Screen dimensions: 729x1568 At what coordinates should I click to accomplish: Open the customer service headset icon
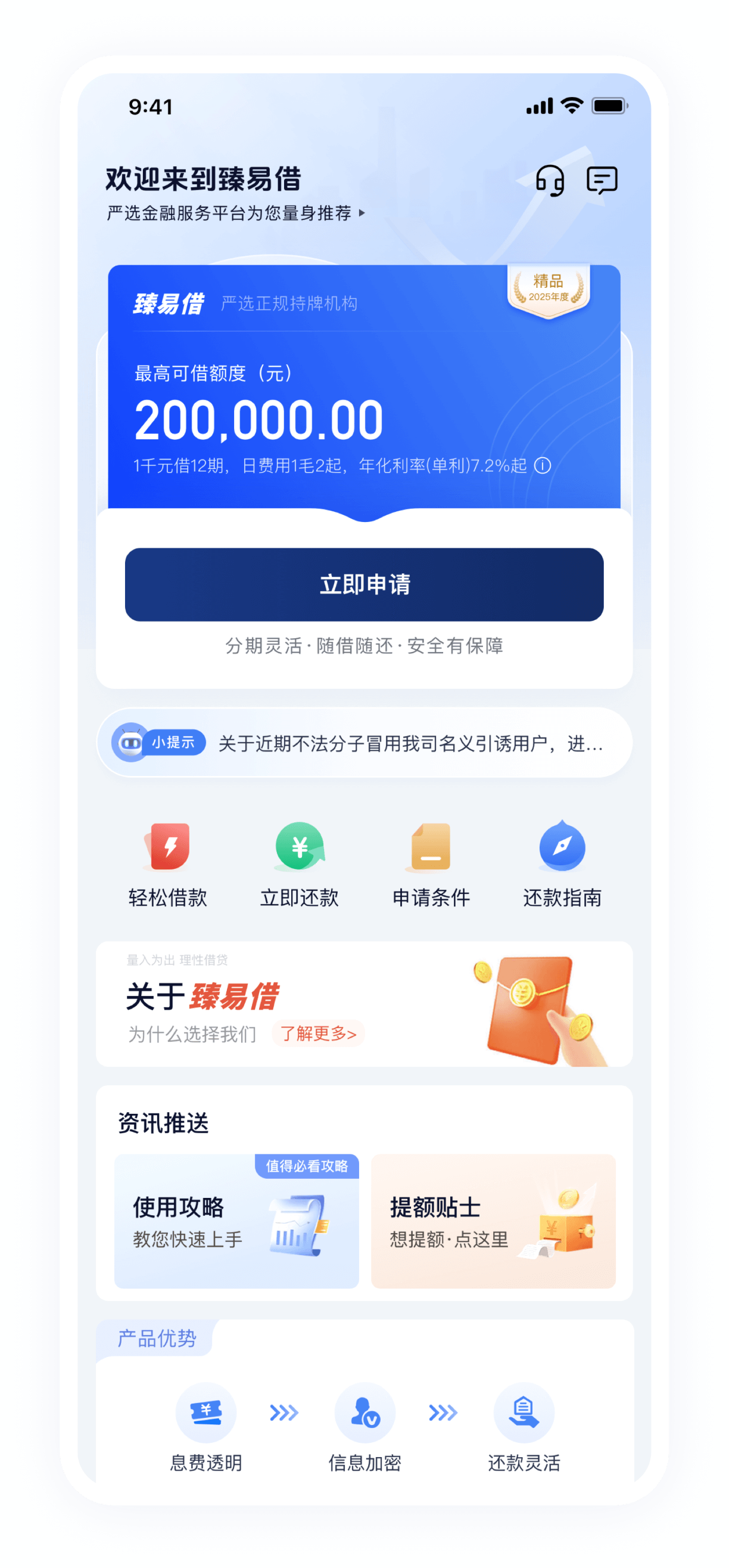pos(549,181)
